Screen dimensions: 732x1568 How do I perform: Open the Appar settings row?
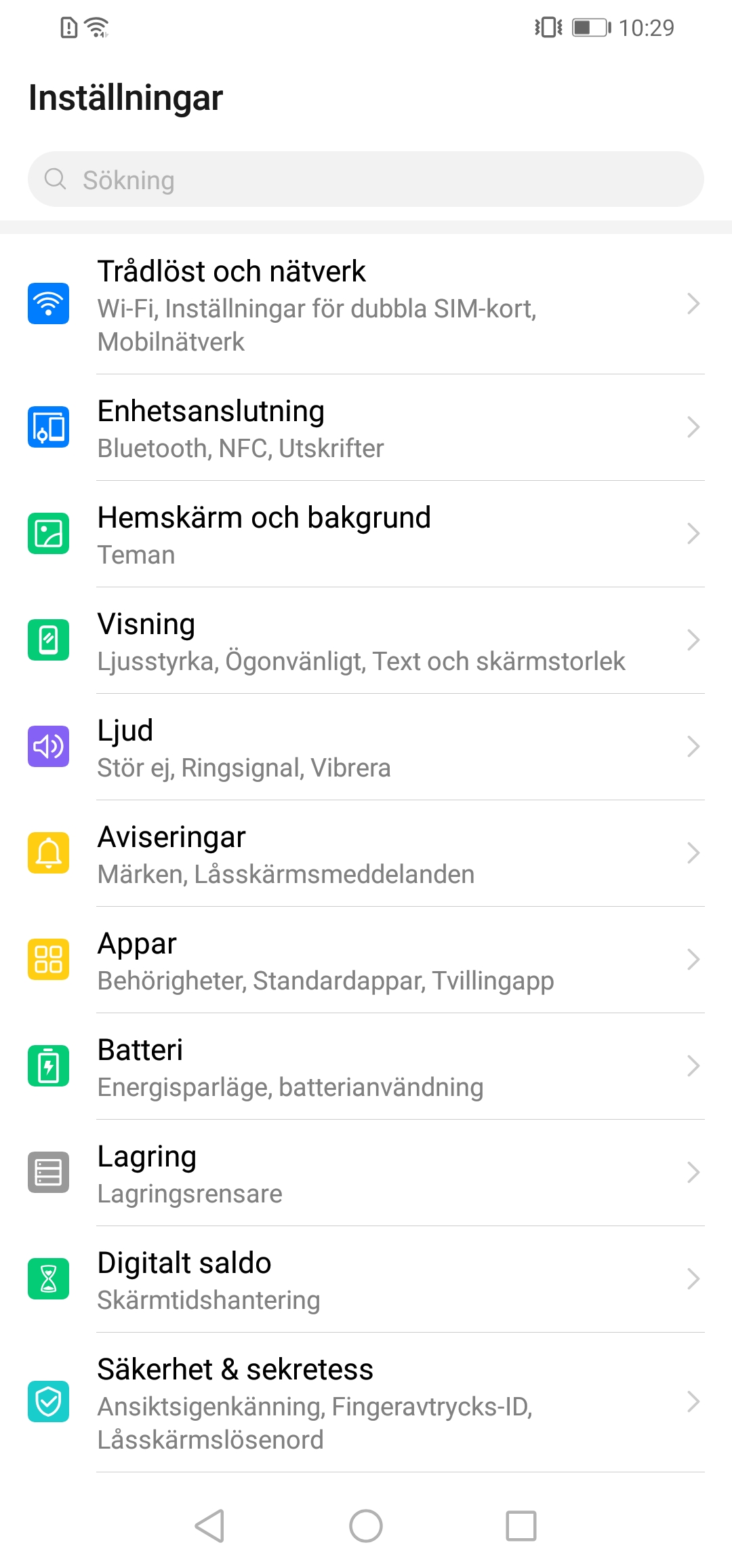point(366,960)
